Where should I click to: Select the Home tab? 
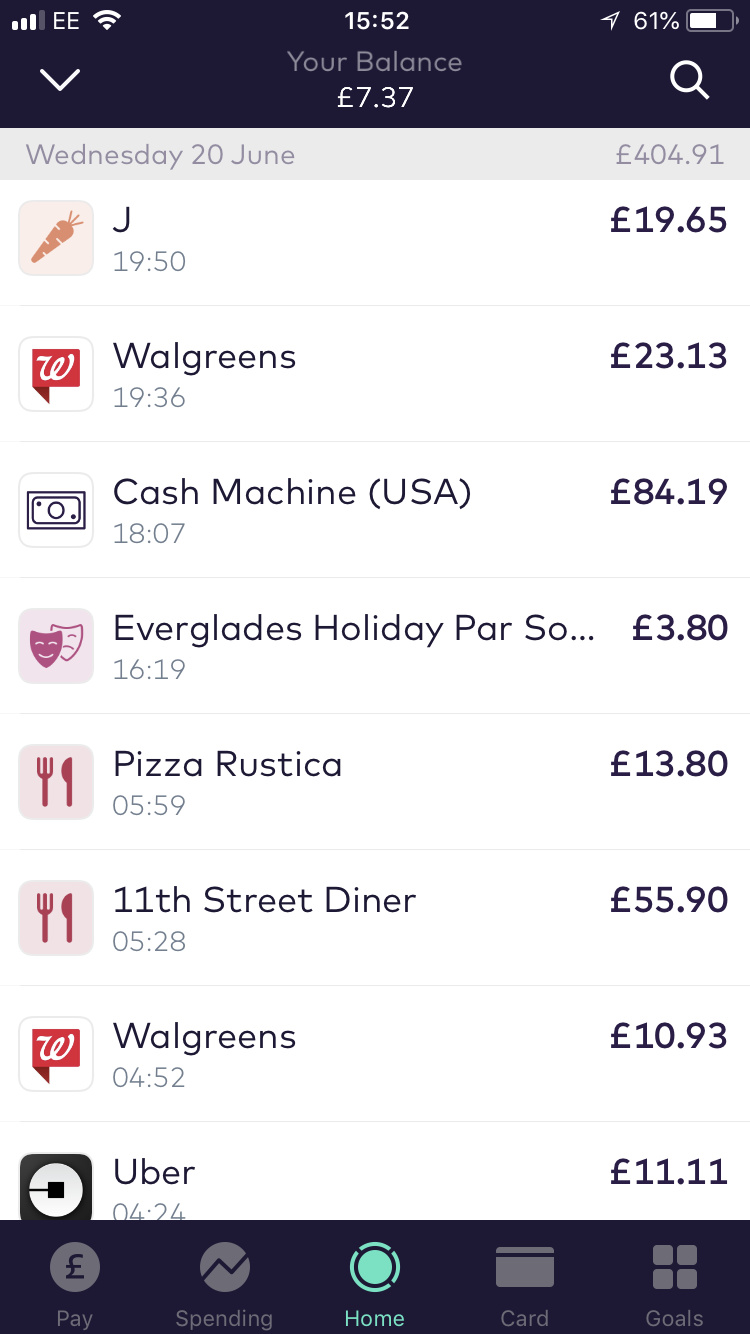pyautogui.click(x=375, y=1284)
